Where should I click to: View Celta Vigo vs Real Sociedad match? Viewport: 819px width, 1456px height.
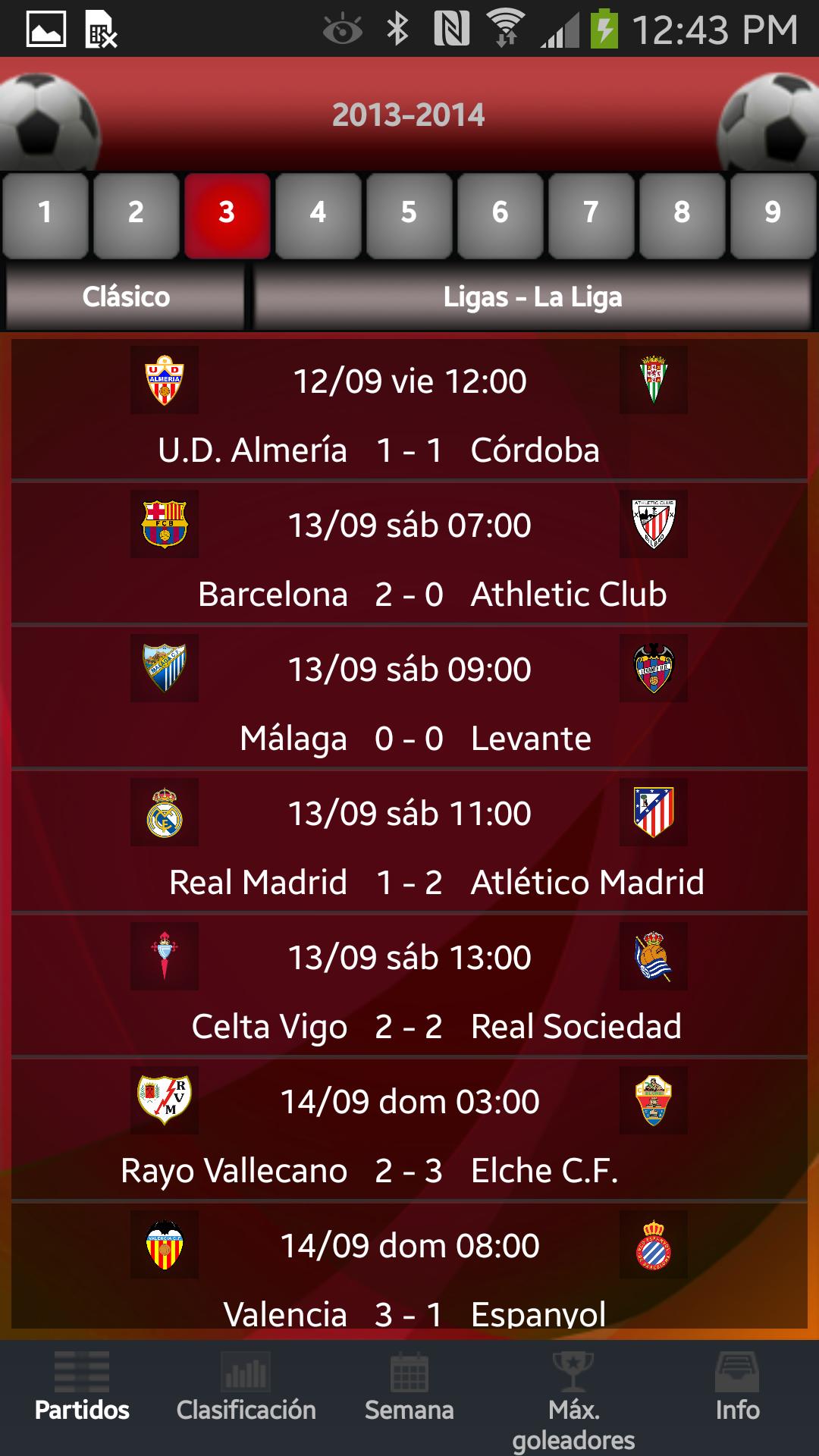coord(409,985)
